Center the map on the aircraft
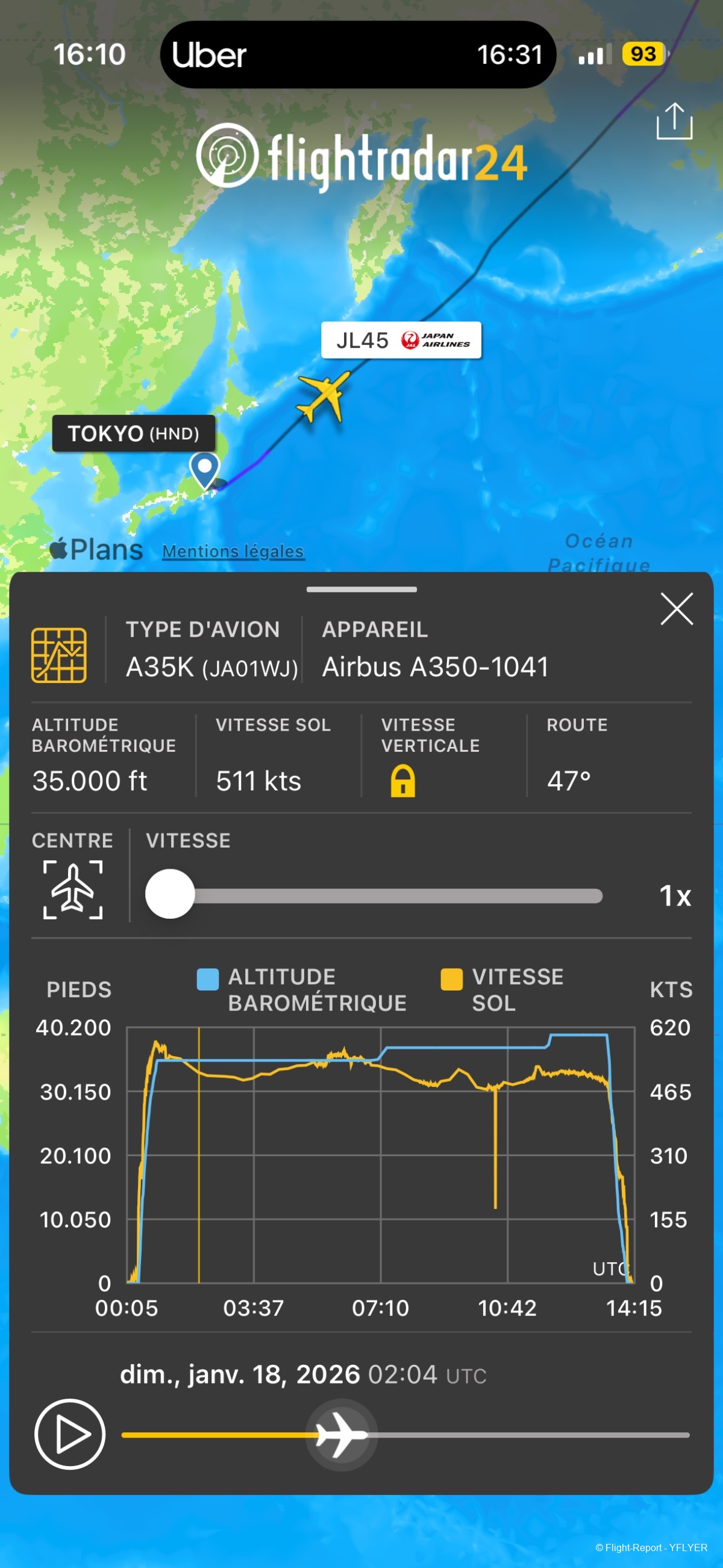 [72, 889]
